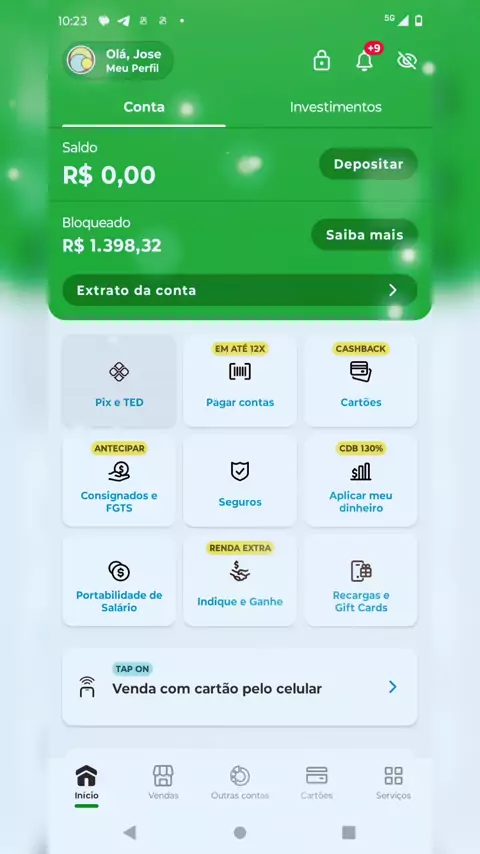Tap Saiba mais about blocked balance

click(x=364, y=235)
